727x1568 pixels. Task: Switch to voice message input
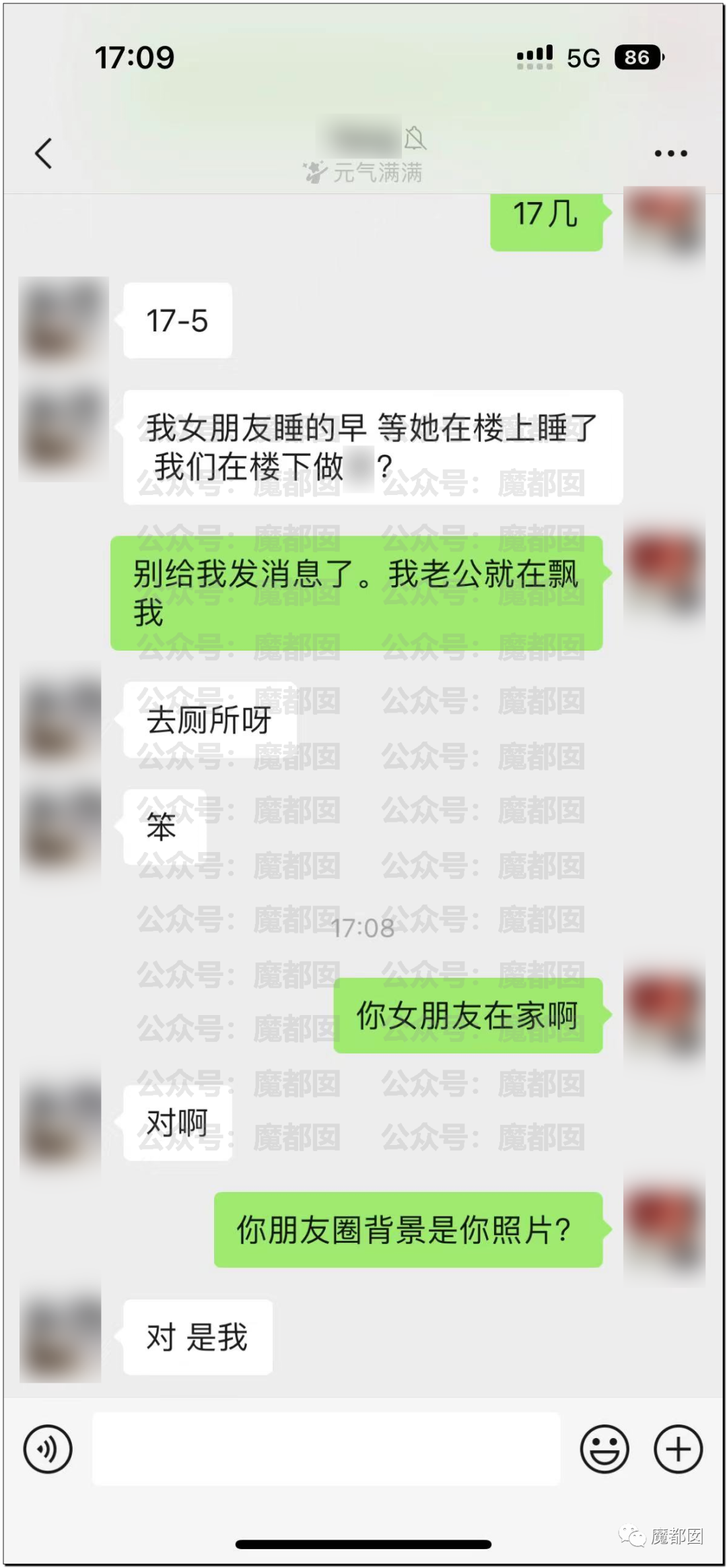[x=48, y=1449]
